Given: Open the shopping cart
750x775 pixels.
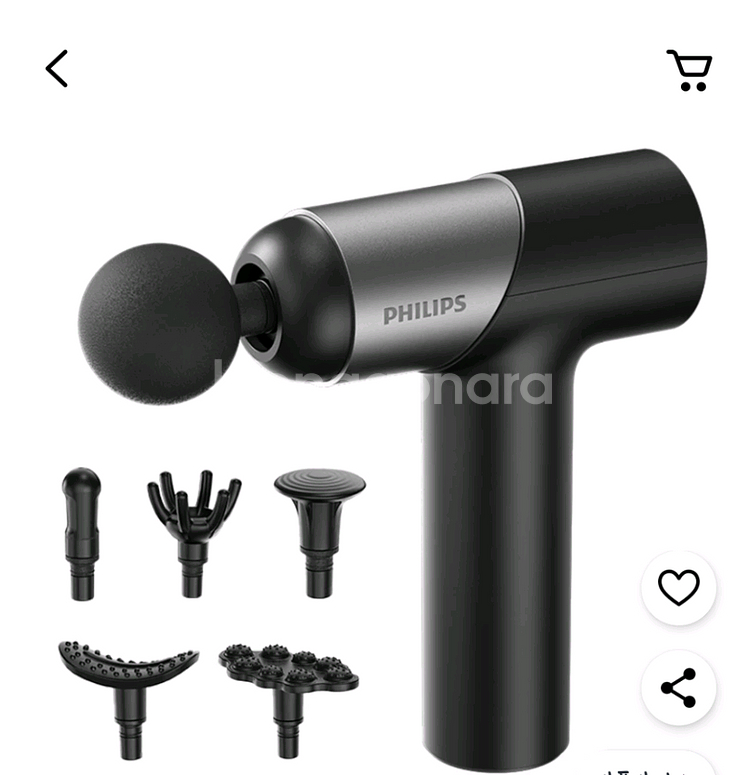Looking at the screenshot, I should [689, 70].
